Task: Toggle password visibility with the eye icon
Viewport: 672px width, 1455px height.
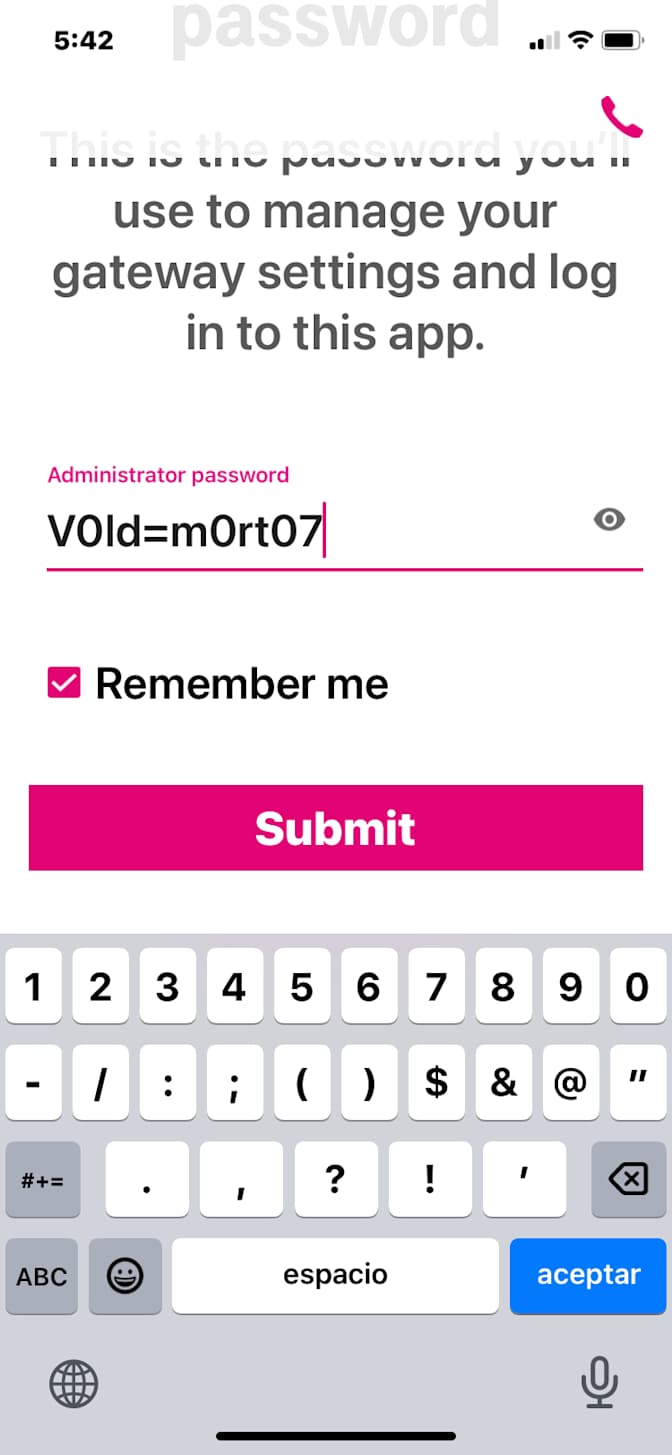Action: [x=609, y=519]
